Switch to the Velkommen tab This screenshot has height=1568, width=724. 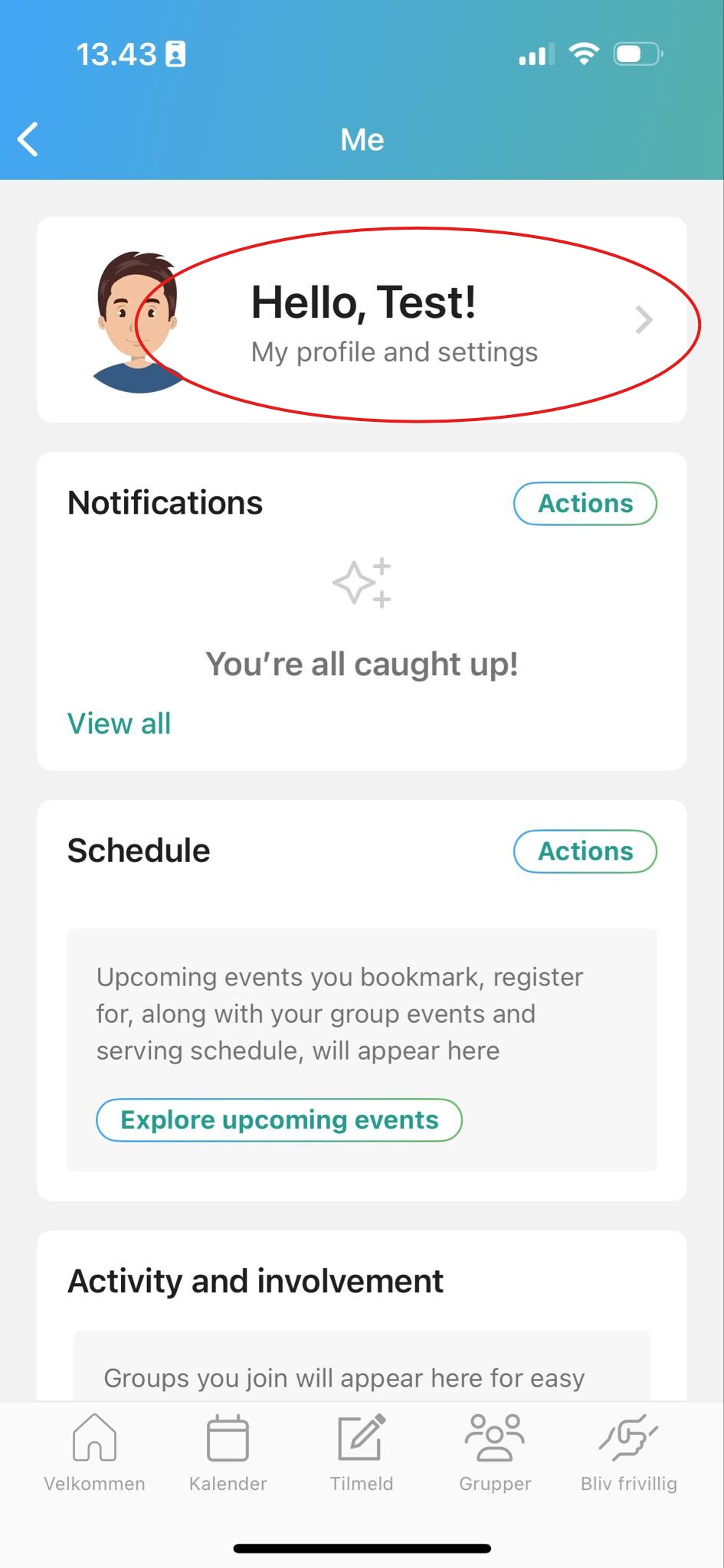[94, 1452]
